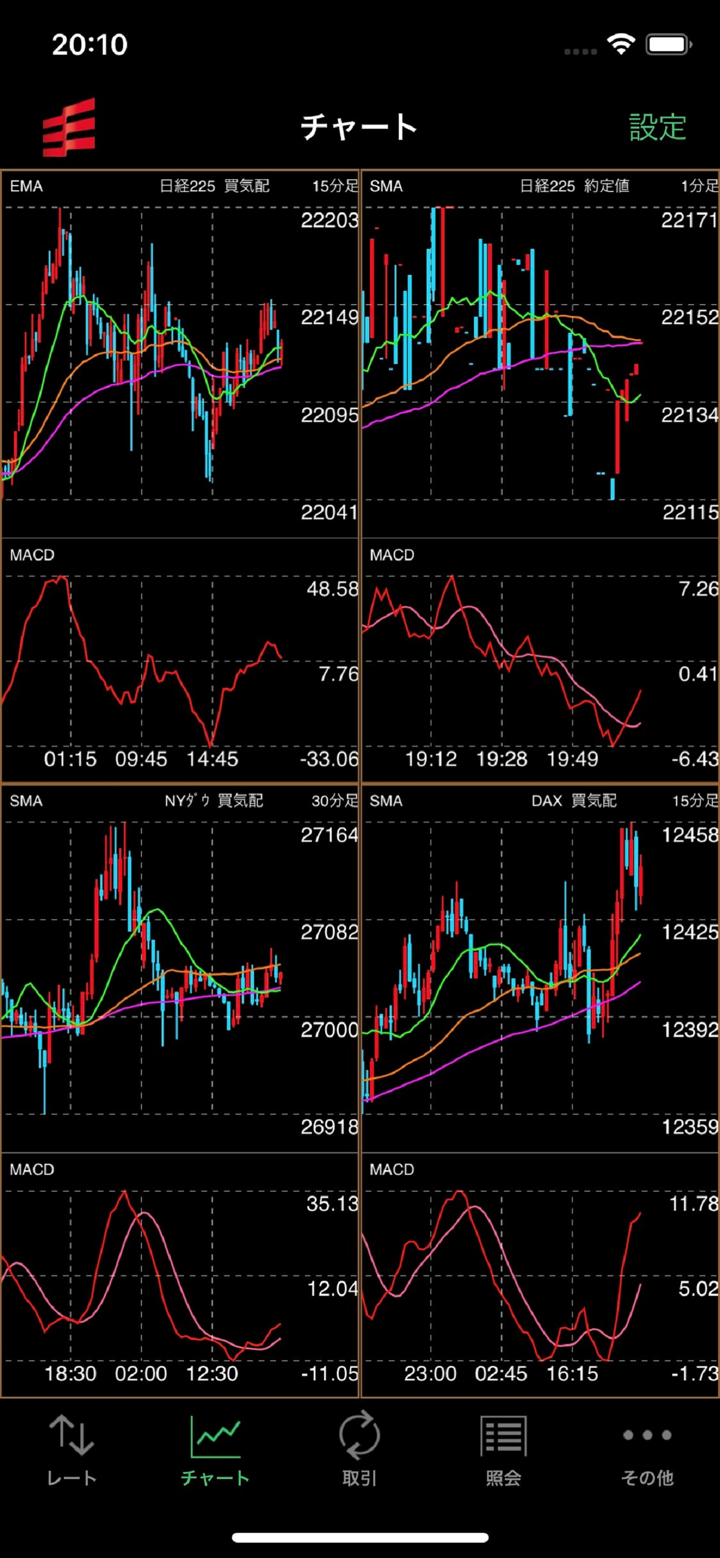The image size is (720, 1558).
Task: Switch to the レート tab
Action: pos(72,1450)
